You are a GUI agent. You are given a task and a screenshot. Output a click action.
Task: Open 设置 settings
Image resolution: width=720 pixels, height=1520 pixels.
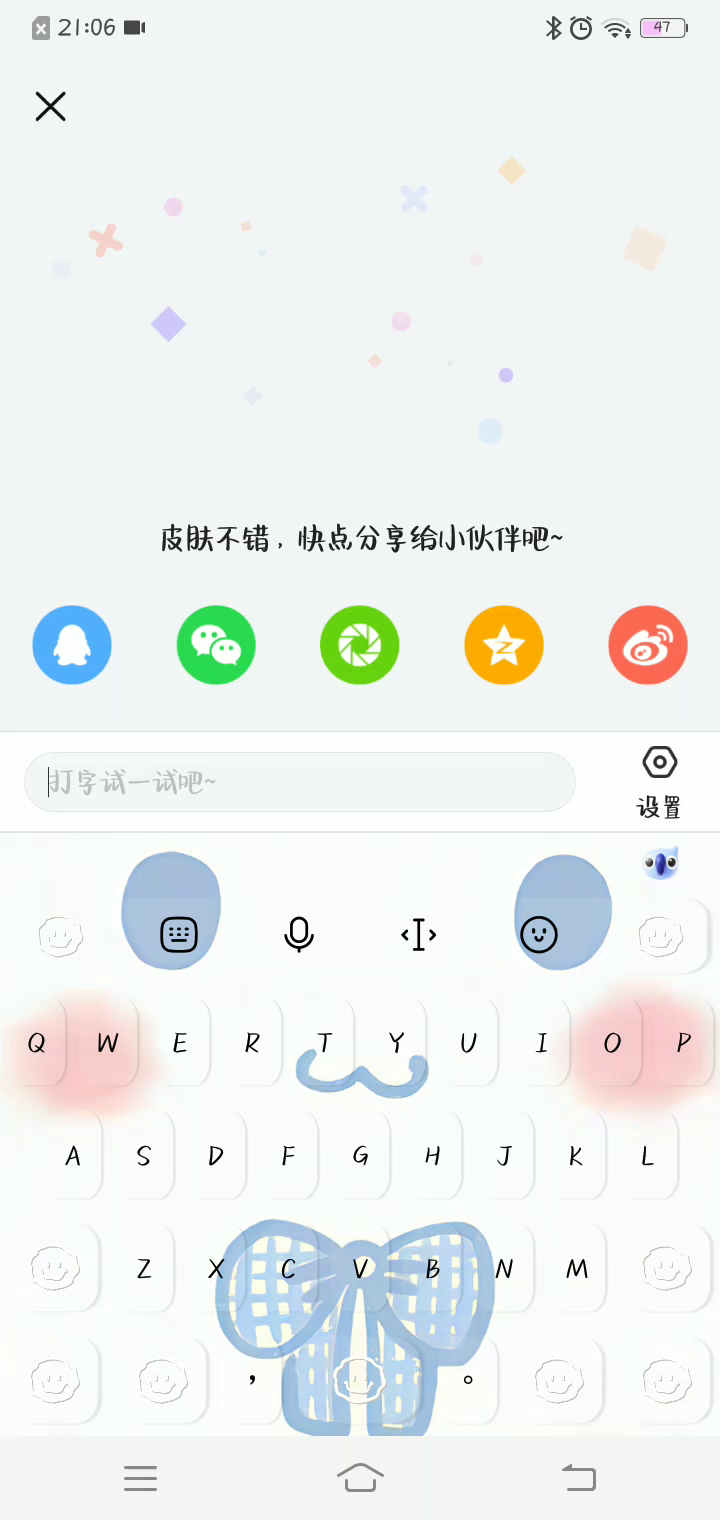coord(659,781)
